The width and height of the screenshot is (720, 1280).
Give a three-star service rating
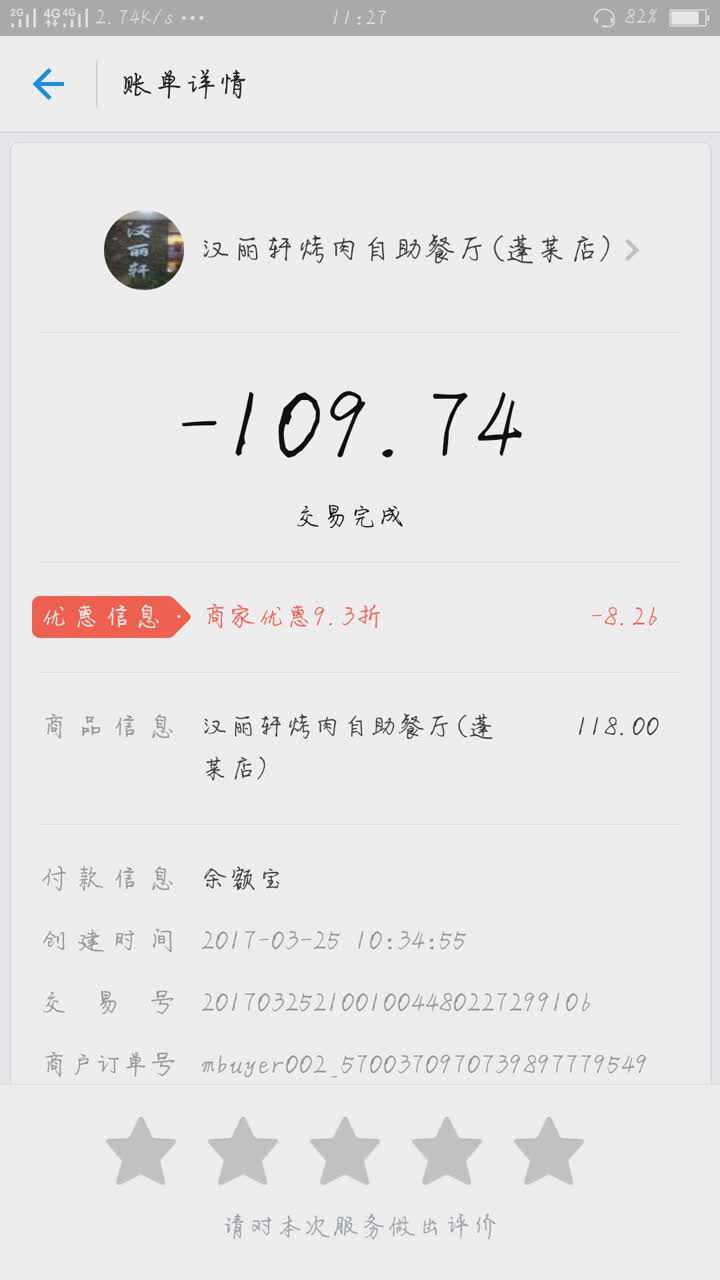[x=345, y=1152]
